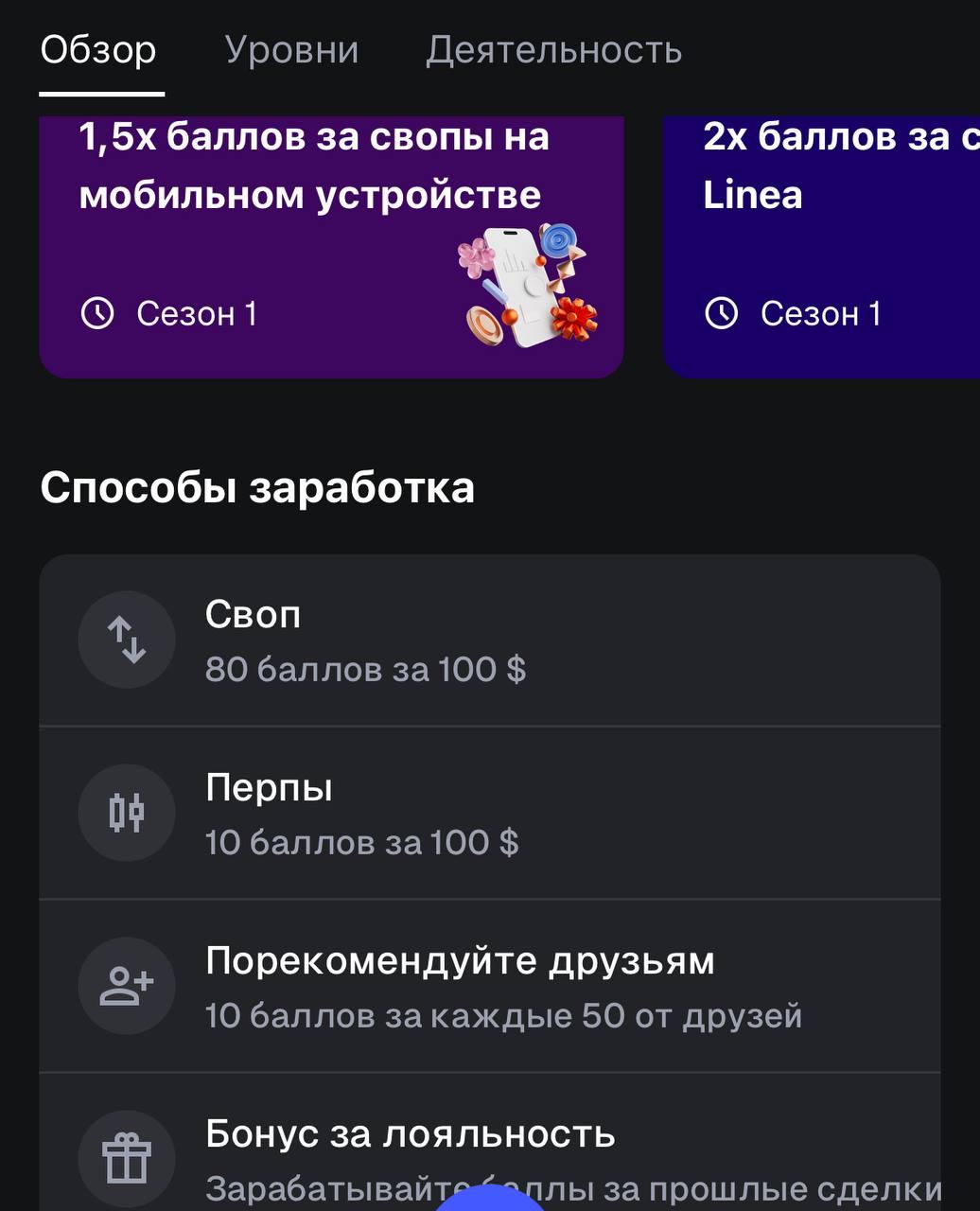The height and width of the screenshot is (1211, 980).
Task: Click the Perps candlestick icon
Action: 127,812
